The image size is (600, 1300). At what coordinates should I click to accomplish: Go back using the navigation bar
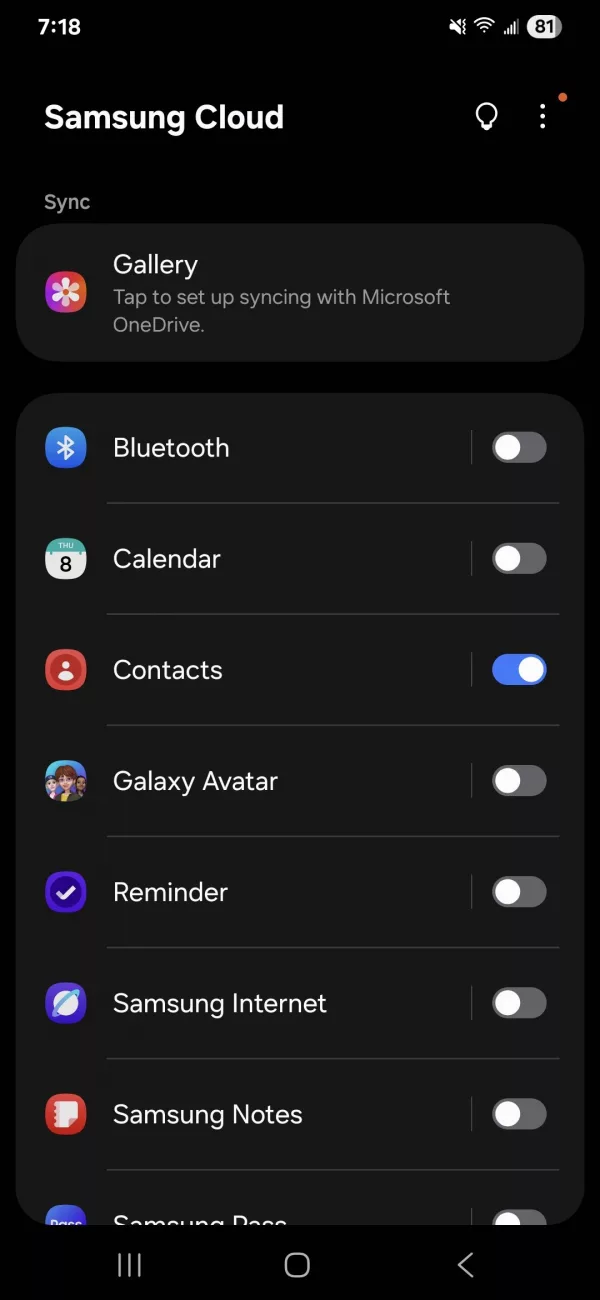coord(465,1265)
